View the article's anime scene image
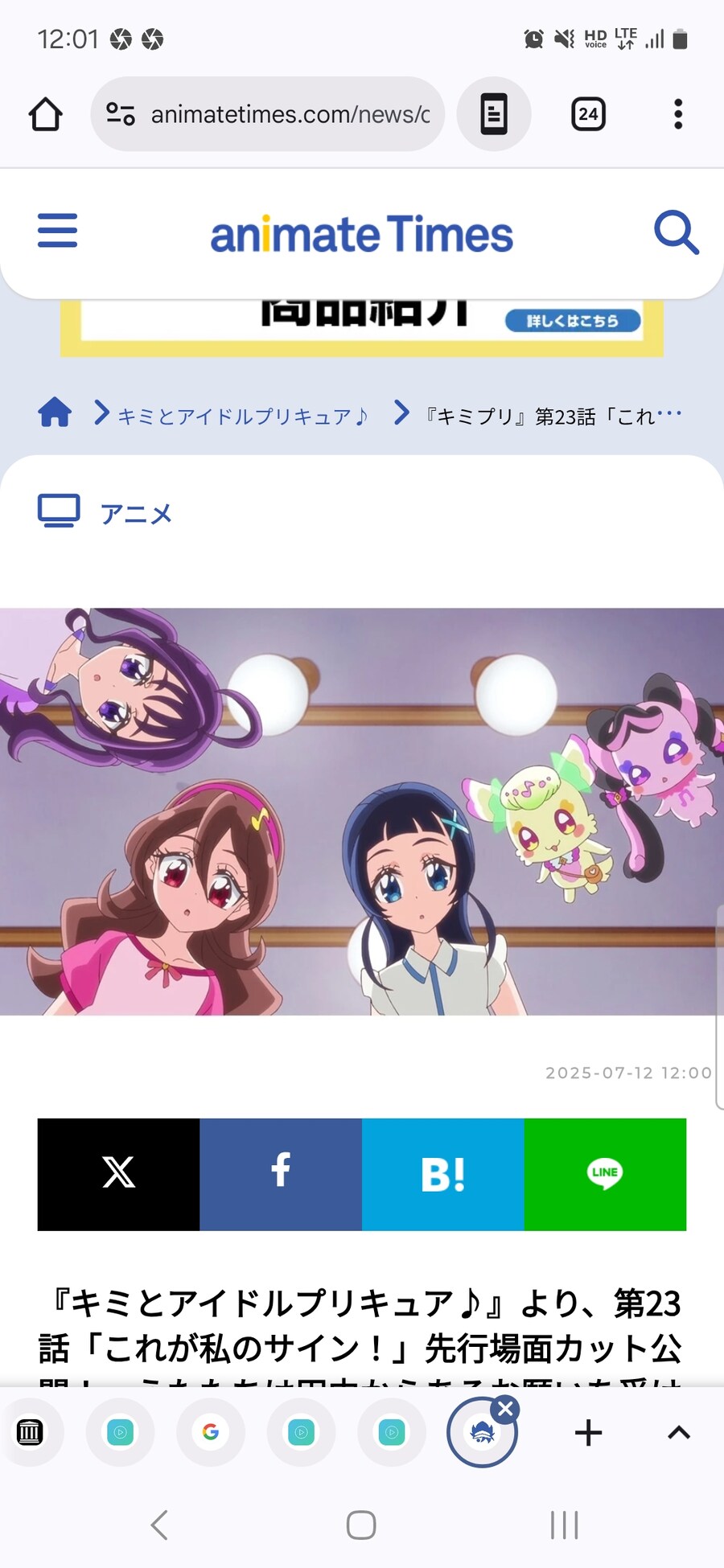This screenshot has width=724, height=1568. [x=362, y=811]
